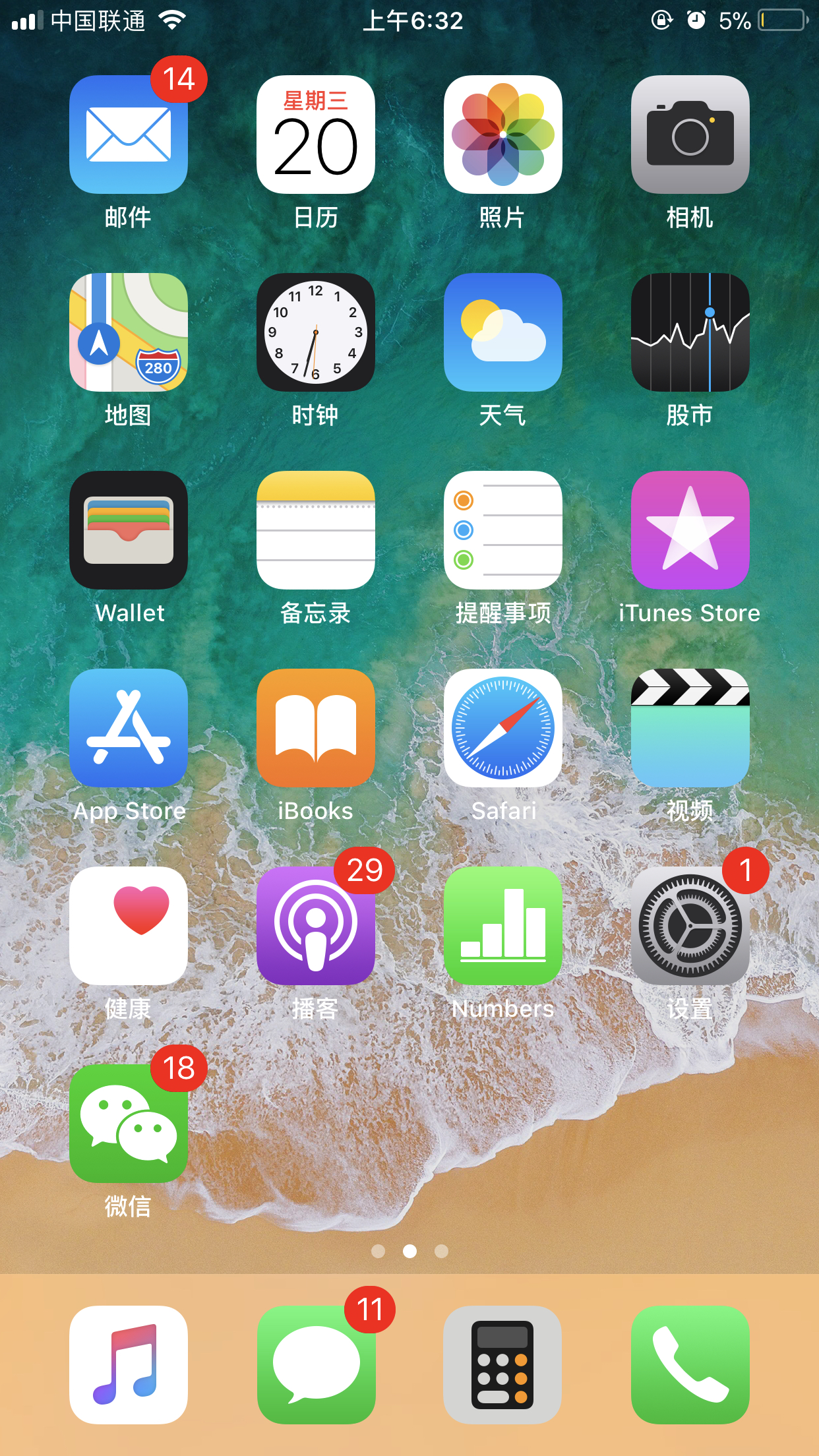Image resolution: width=819 pixels, height=1456 pixels.
Task: Open the 播客 Podcasts app
Action: tap(316, 926)
